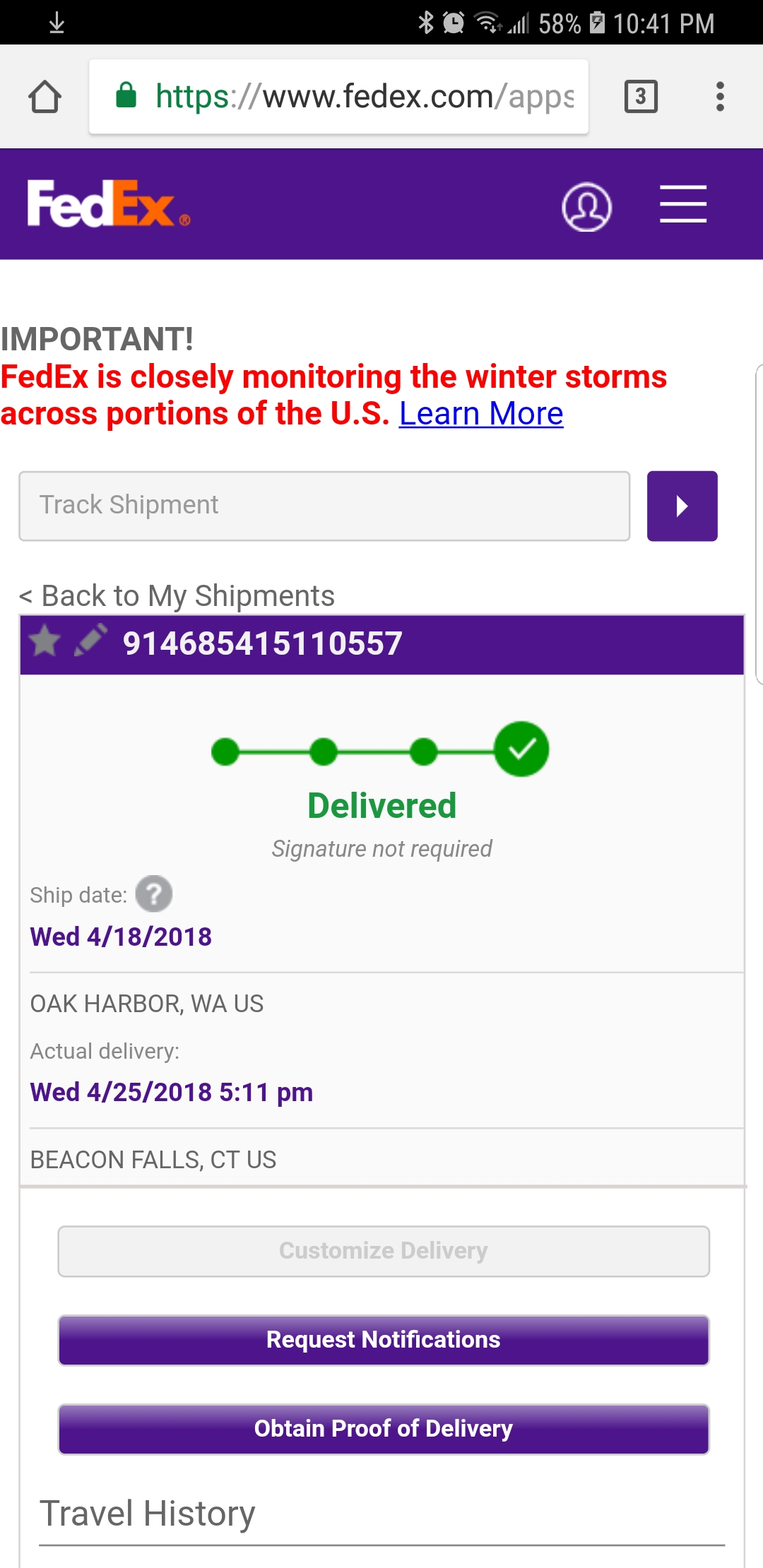Viewport: 763px width, 1568px height.
Task: Tap the Track Shipment field
Action: pyautogui.click(x=324, y=506)
